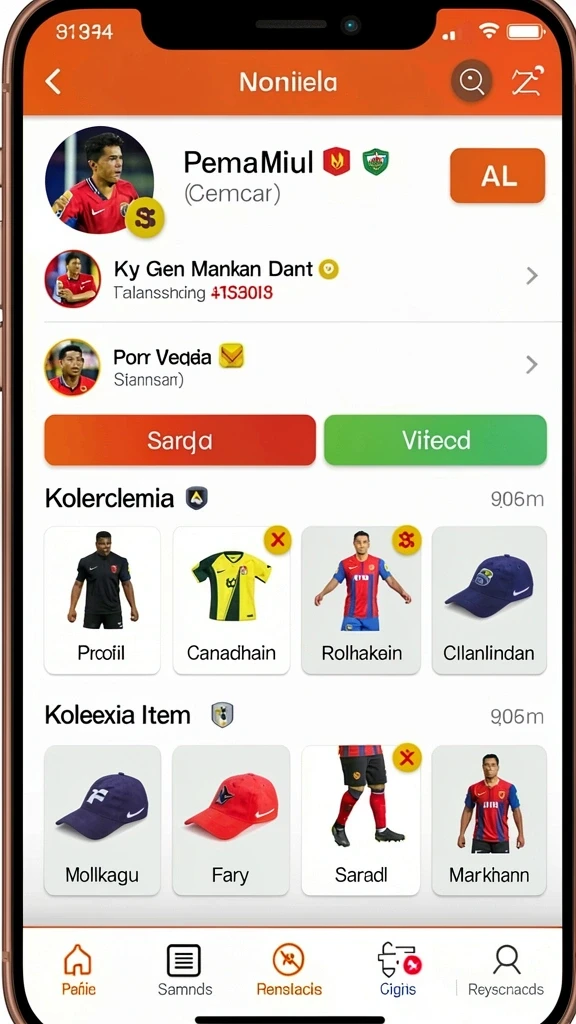Viewport: 576px width, 1024px height.
Task: Open the Rolhakein player card
Action: click(361, 600)
